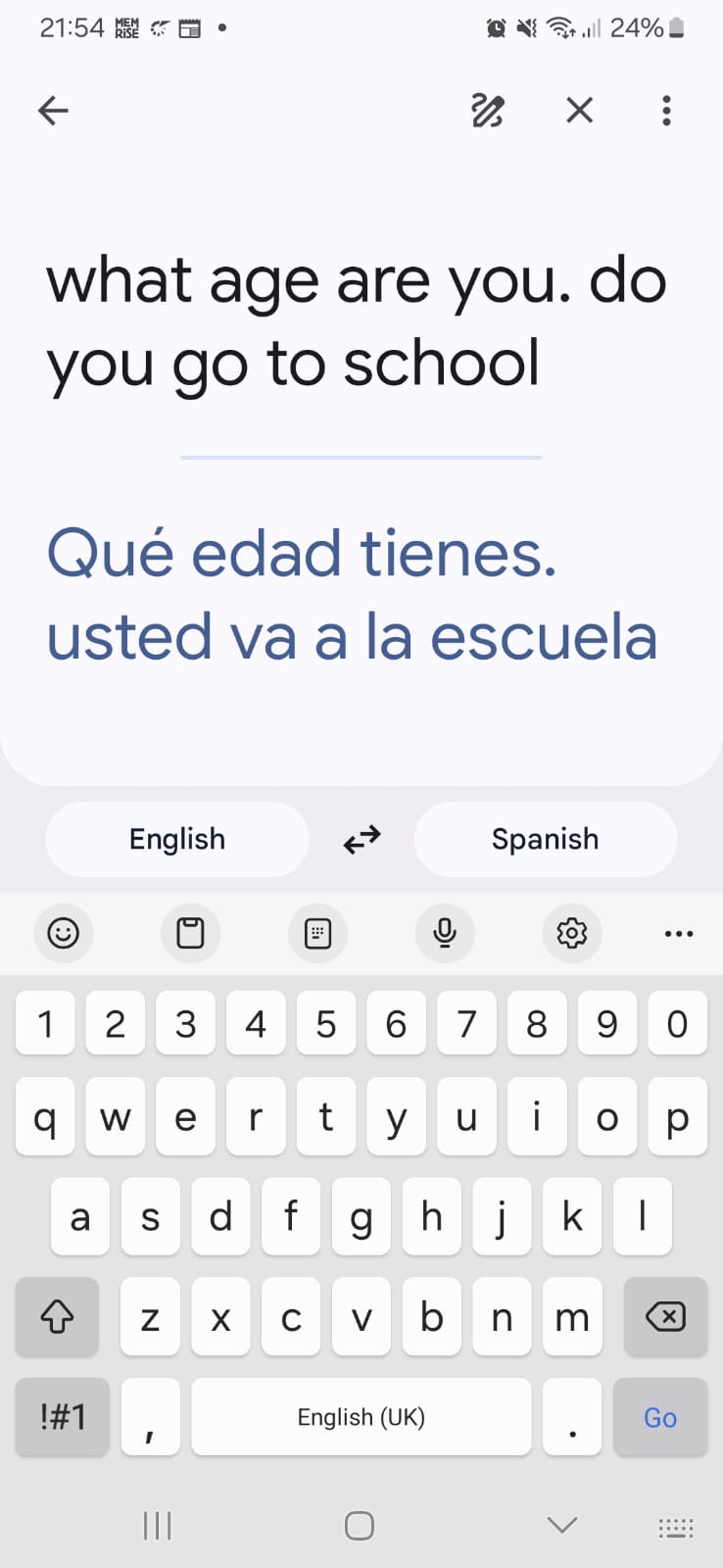Clear the entered text with X
Screen dimensions: 723x1568
[x=580, y=111]
